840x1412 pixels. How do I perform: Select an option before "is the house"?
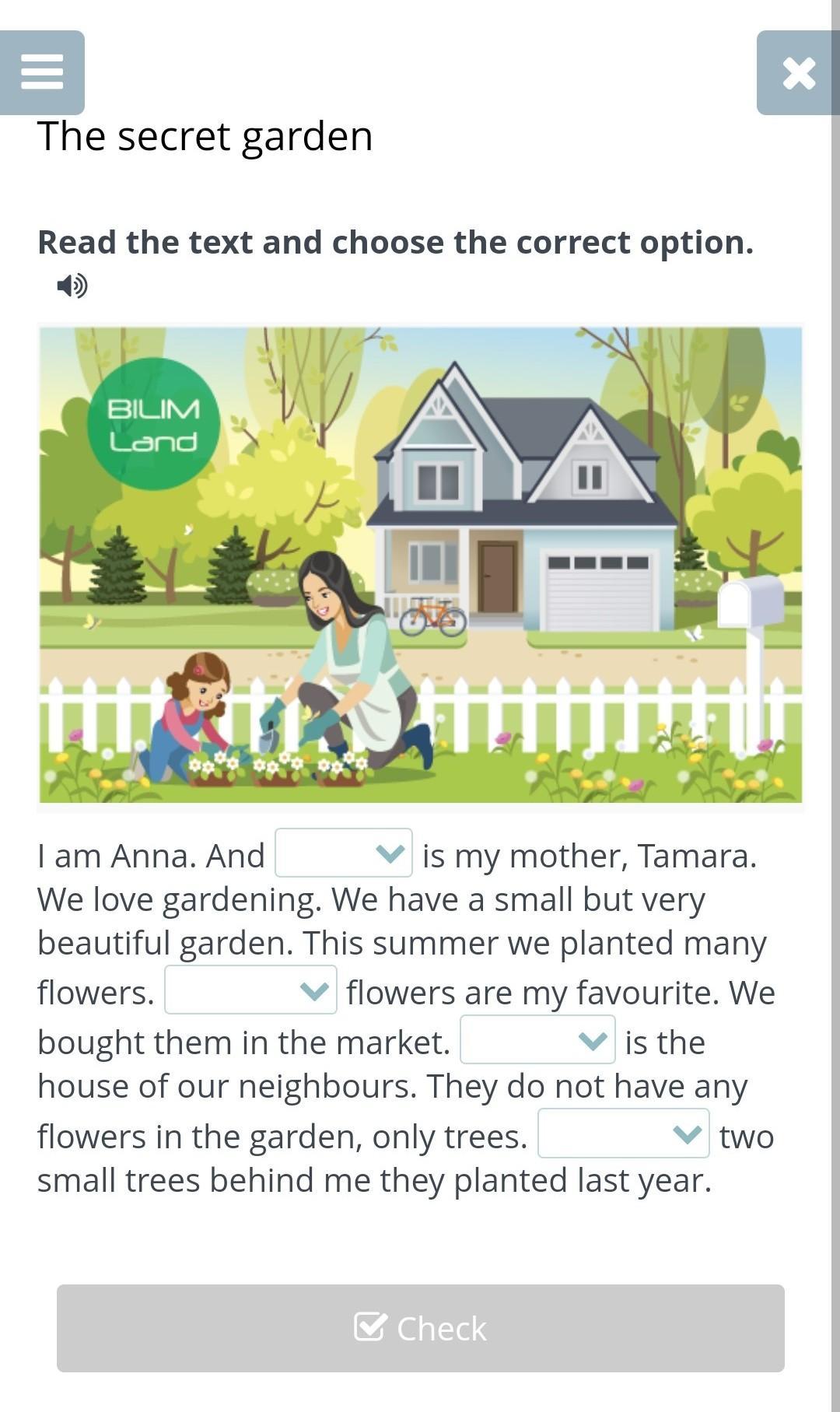pyautogui.click(x=537, y=1040)
